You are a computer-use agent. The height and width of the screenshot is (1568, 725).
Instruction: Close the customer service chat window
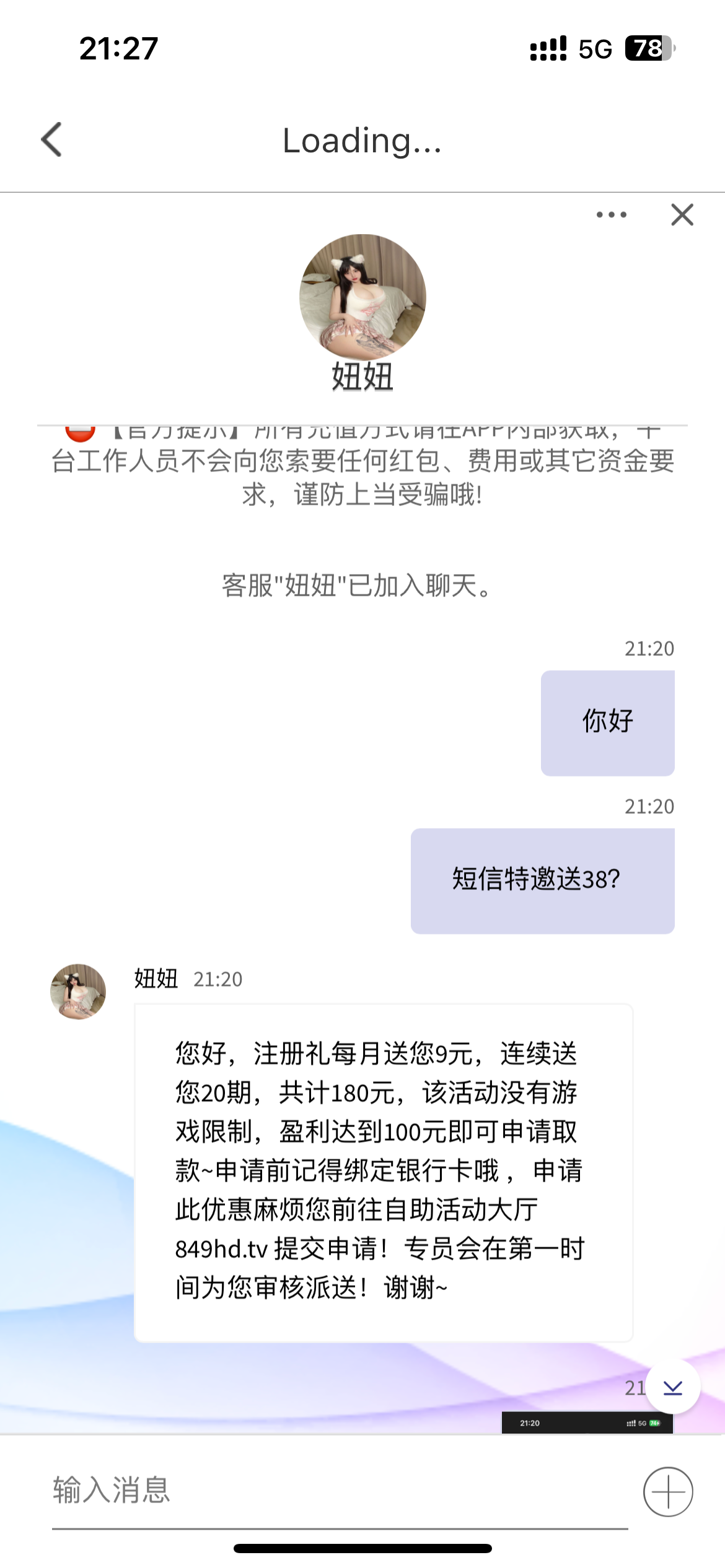coord(682,215)
